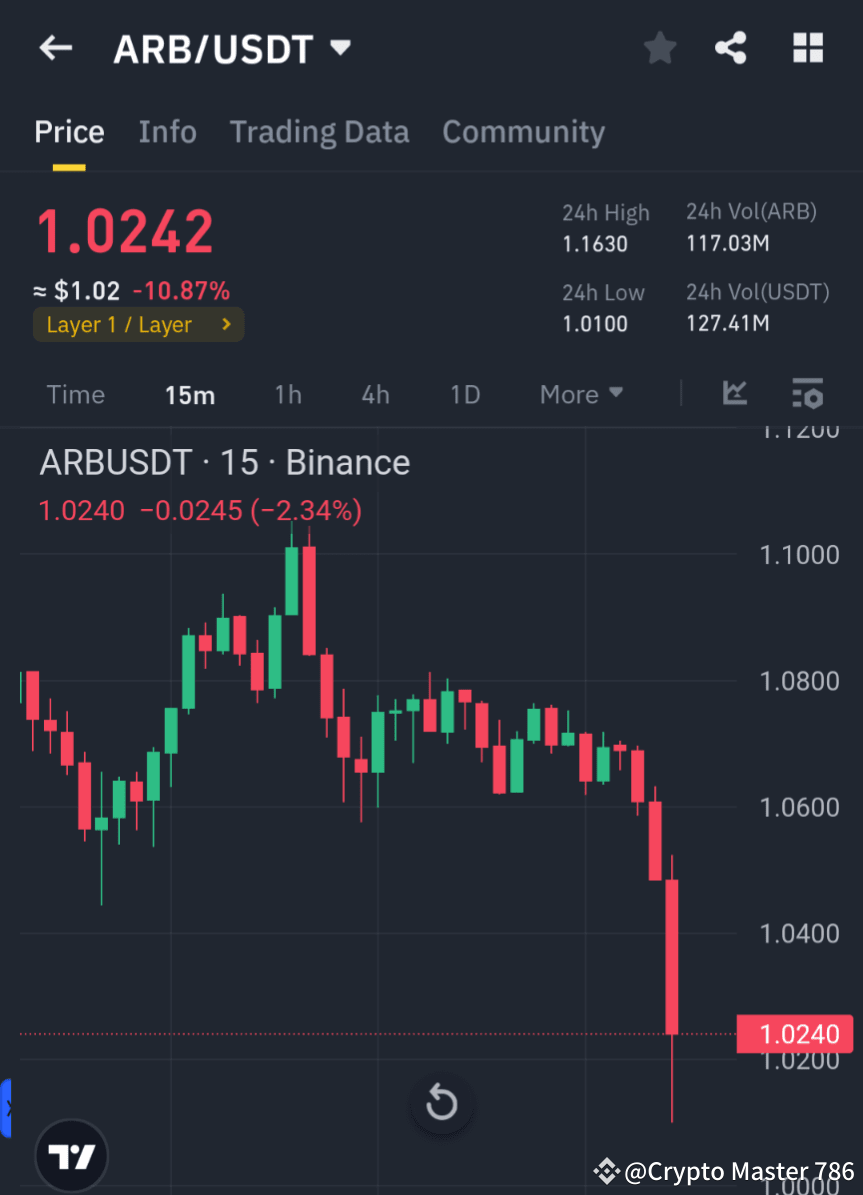Viewport: 863px width, 1195px height.
Task: Switch to the Trading Data tab
Action: point(319,131)
